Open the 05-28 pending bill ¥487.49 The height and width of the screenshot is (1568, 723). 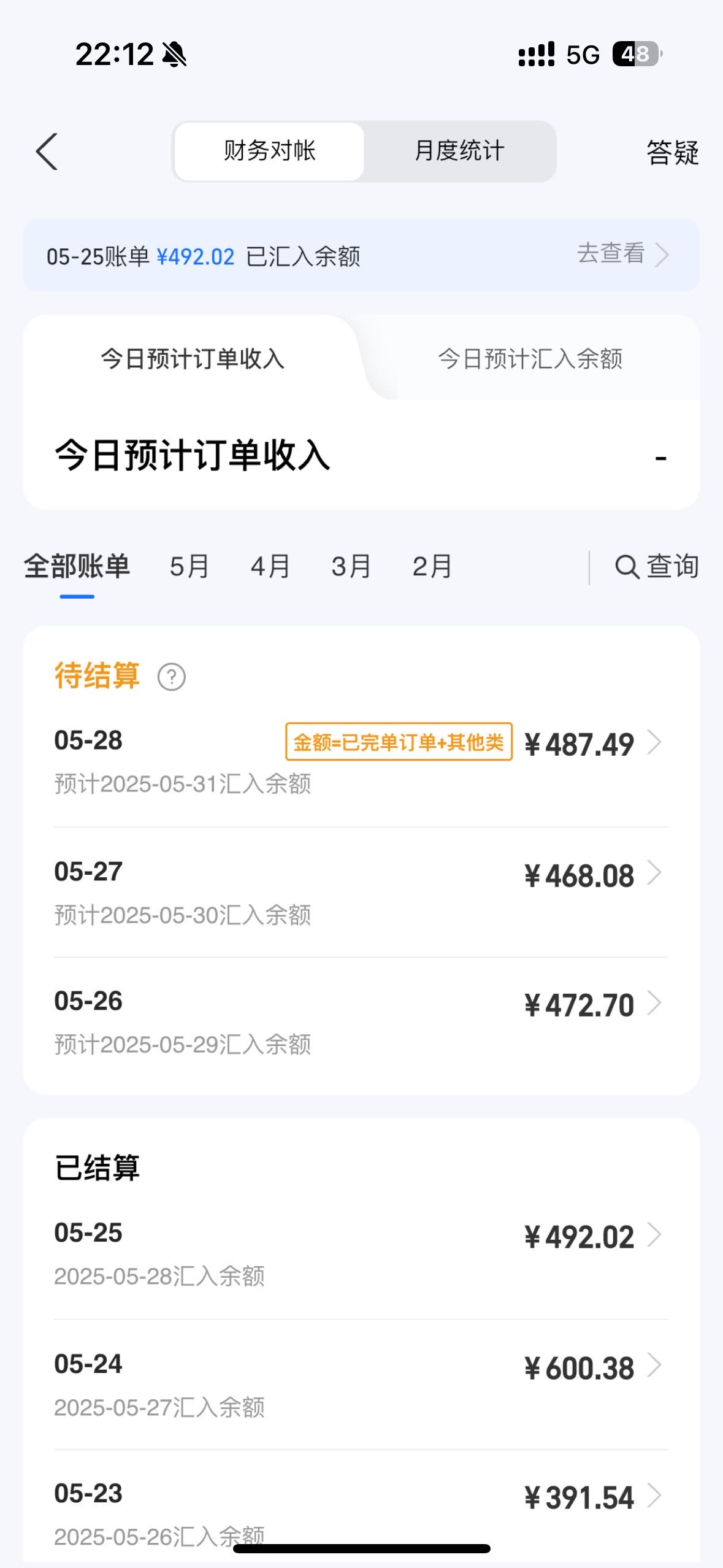coord(361,761)
